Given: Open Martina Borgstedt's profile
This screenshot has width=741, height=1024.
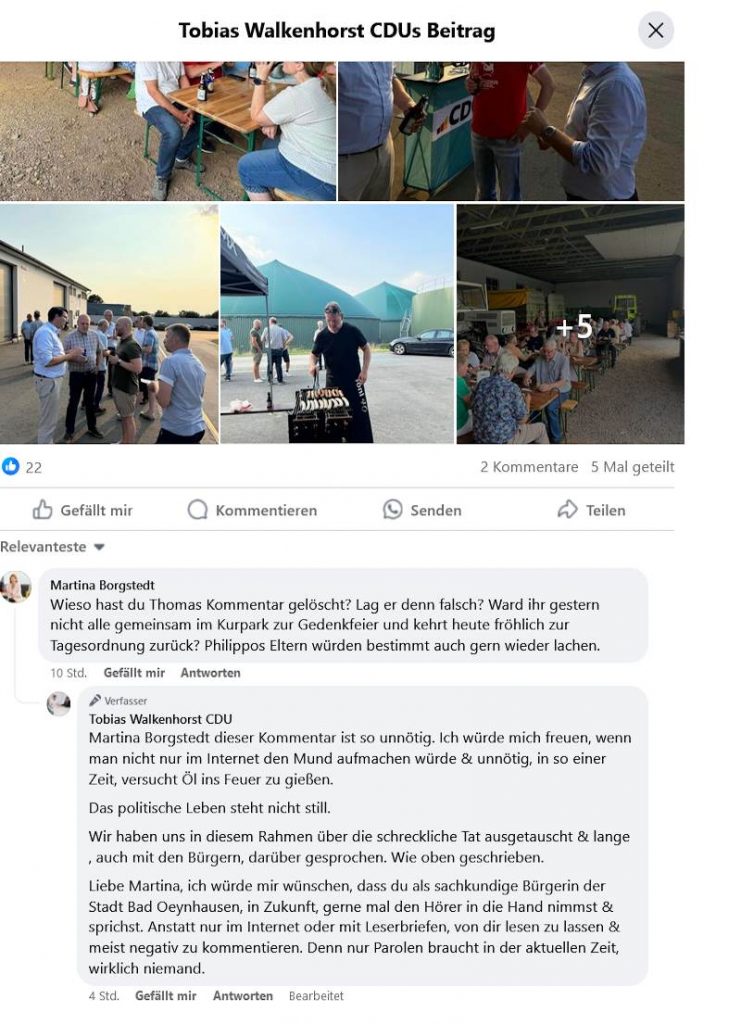Looking at the screenshot, I should pos(102,585).
